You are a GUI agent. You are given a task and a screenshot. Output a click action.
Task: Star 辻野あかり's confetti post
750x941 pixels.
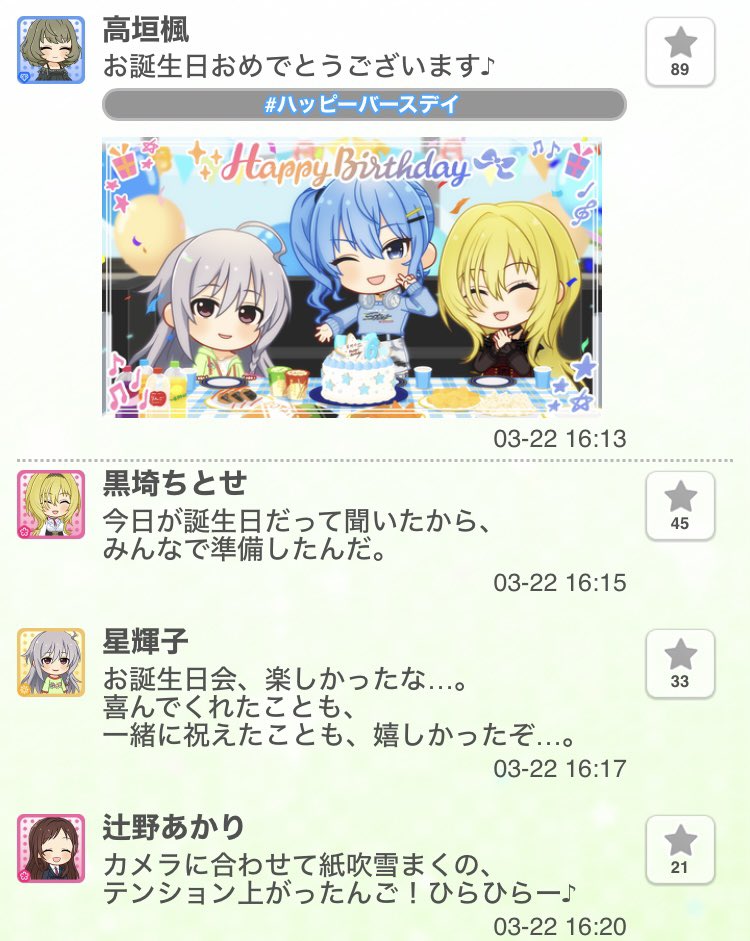coord(680,849)
